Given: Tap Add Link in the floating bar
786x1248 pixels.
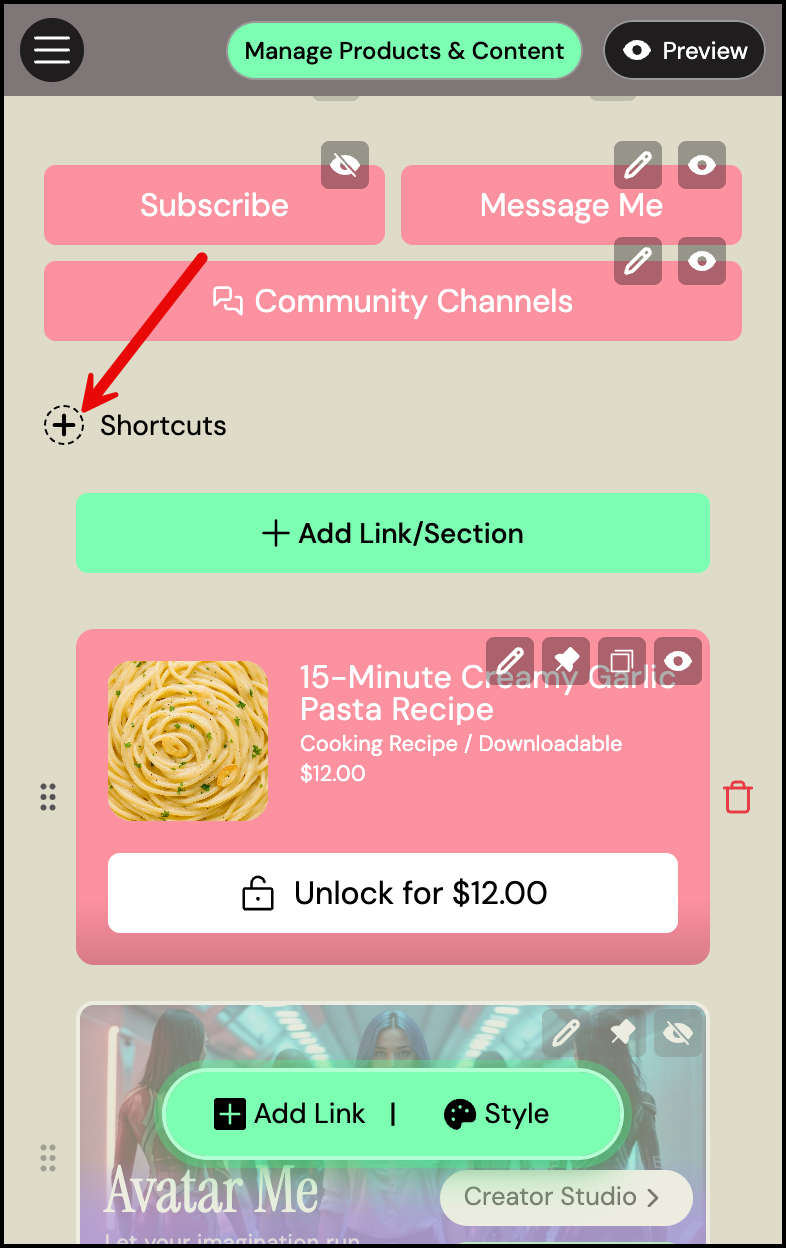Looking at the screenshot, I should click(290, 1114).
